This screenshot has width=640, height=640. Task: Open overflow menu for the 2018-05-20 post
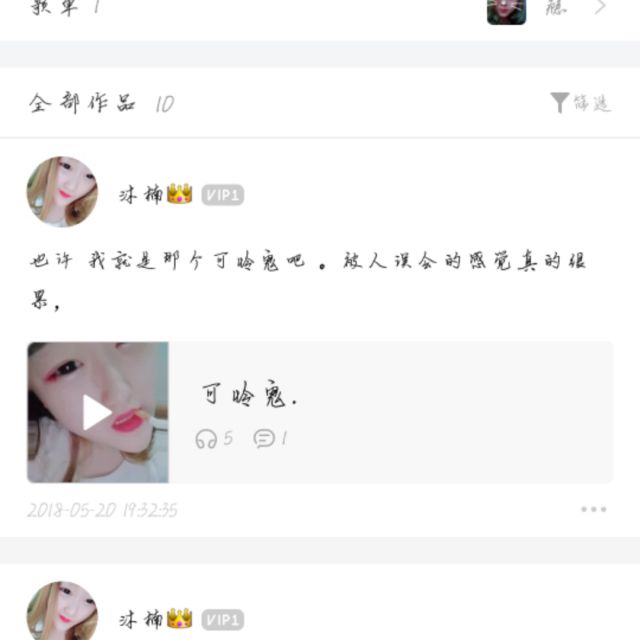pyautogui.click(x=593, y=509)
